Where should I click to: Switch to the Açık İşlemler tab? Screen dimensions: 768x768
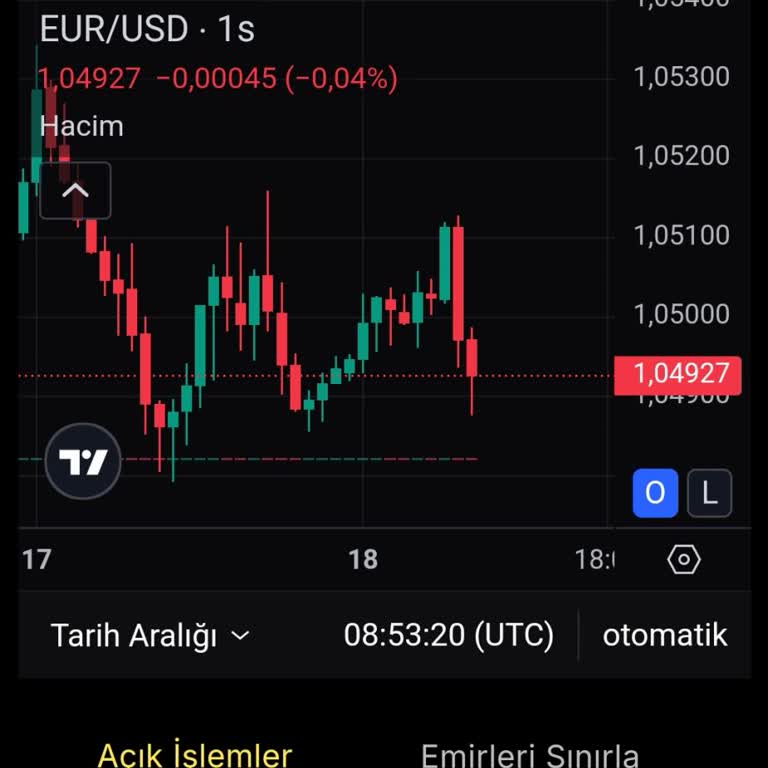click(195, 754)
